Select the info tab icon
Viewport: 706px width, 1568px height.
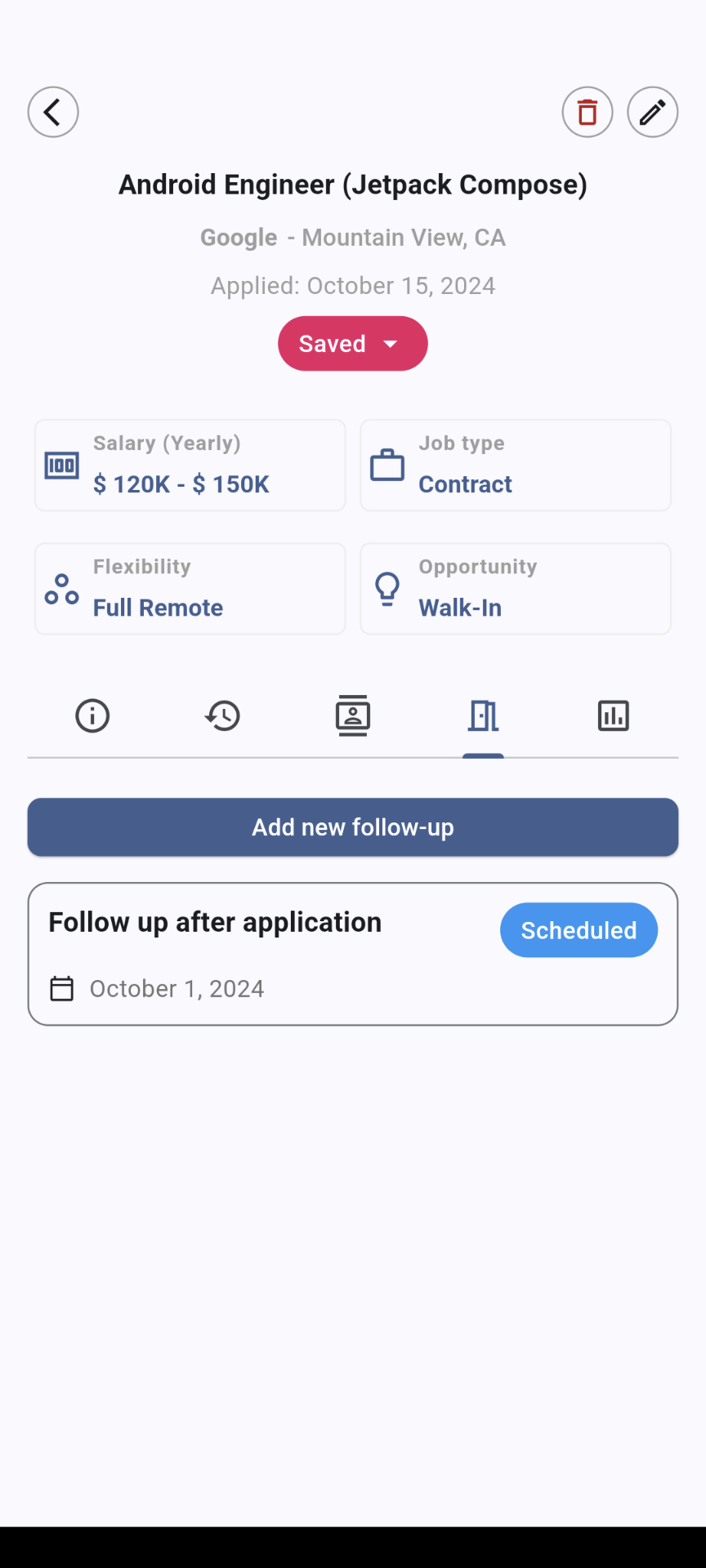click(x=92, y=715)
